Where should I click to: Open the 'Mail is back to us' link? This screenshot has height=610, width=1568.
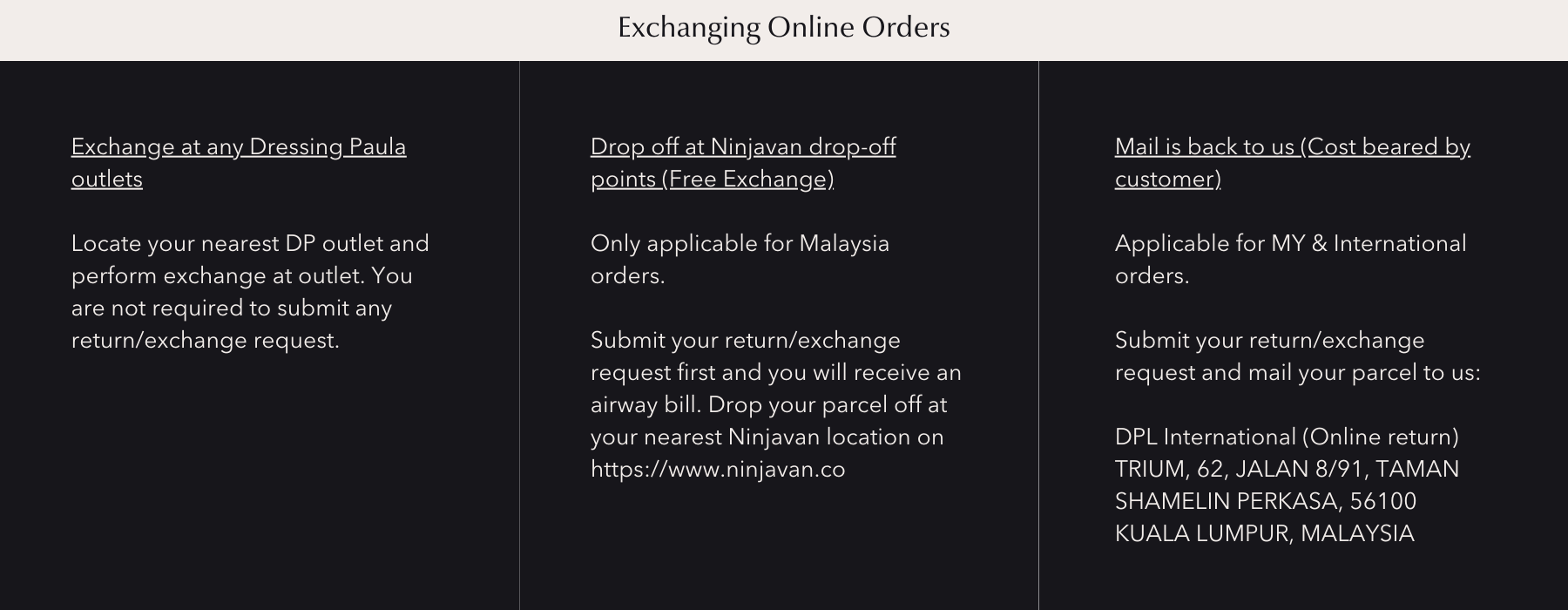(1291, 147)
